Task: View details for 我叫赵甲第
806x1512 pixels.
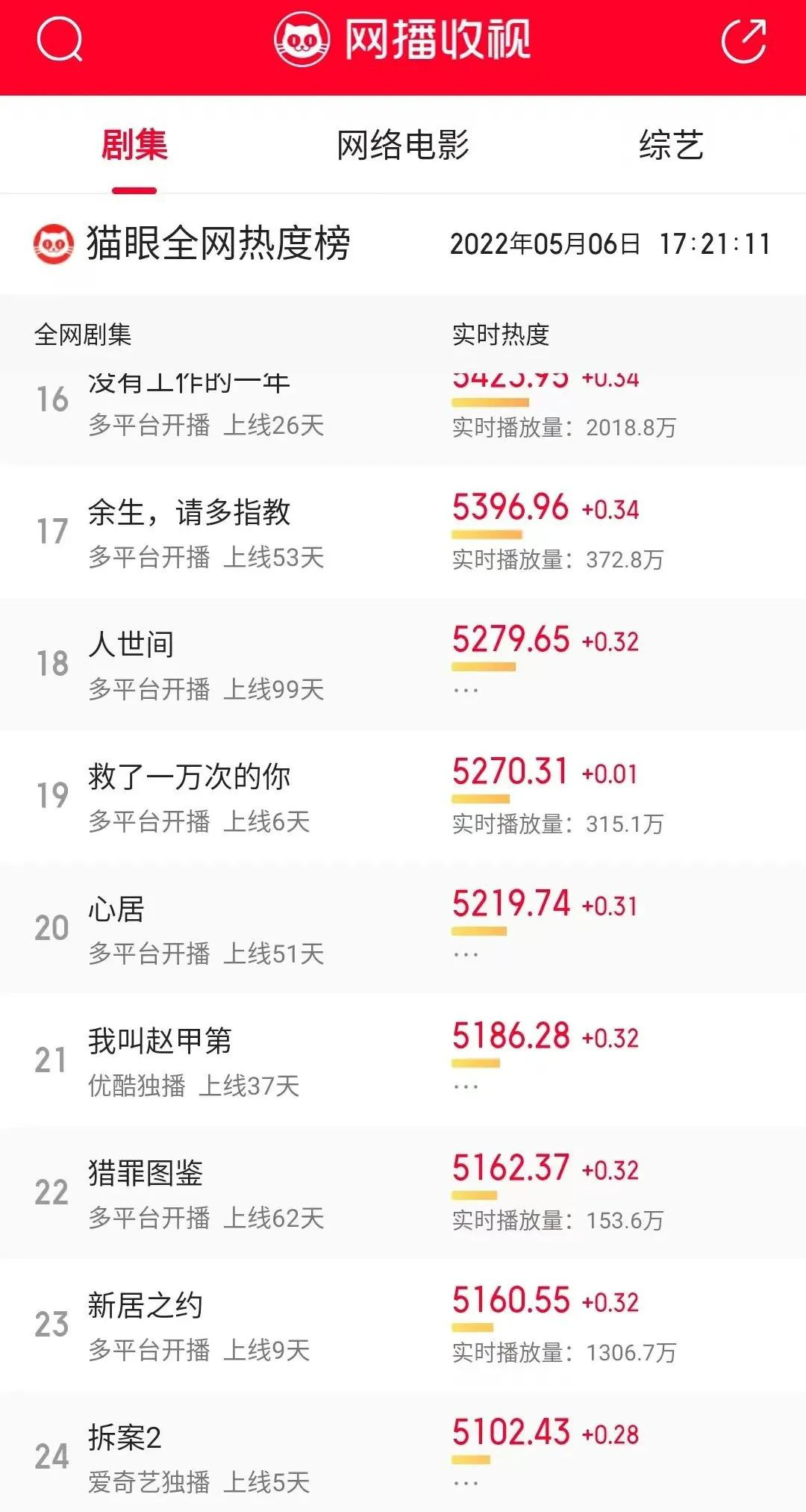Action: [403, 1060]
